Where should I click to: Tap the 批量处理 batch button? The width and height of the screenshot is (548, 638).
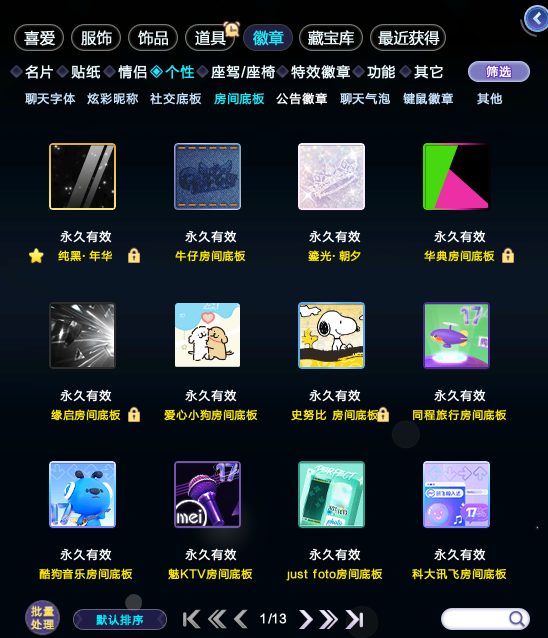coord(43,618)
